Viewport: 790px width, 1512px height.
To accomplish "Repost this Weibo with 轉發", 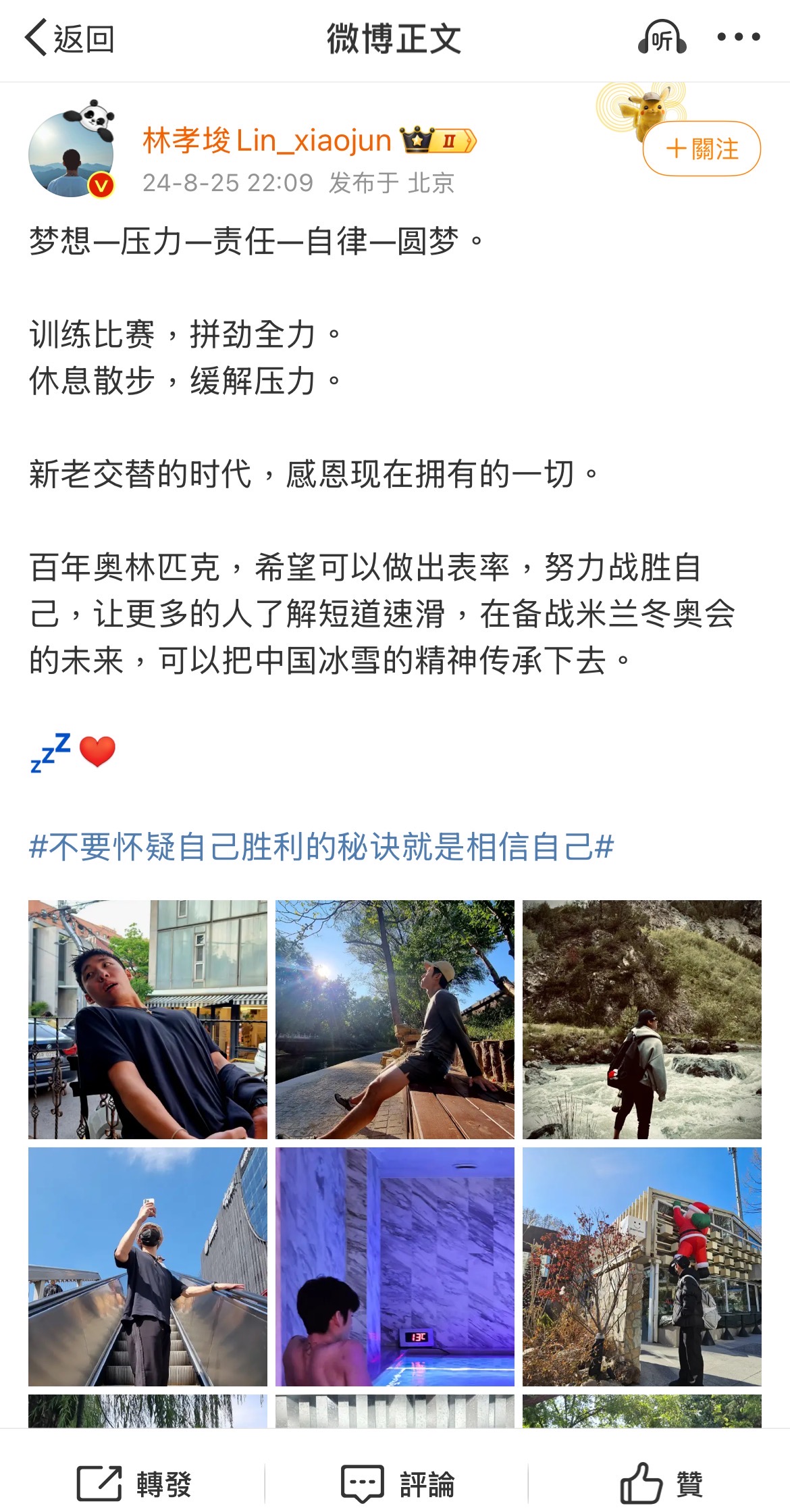I will tap(134, 1484).
